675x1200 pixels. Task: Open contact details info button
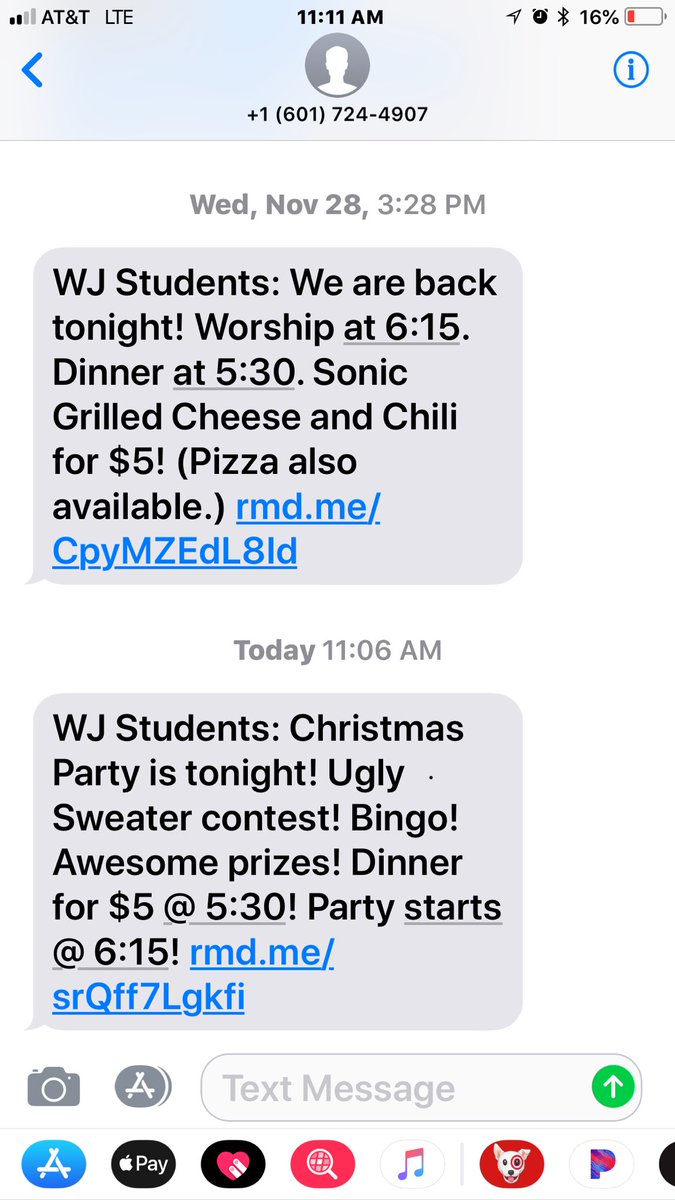point(630,70)
